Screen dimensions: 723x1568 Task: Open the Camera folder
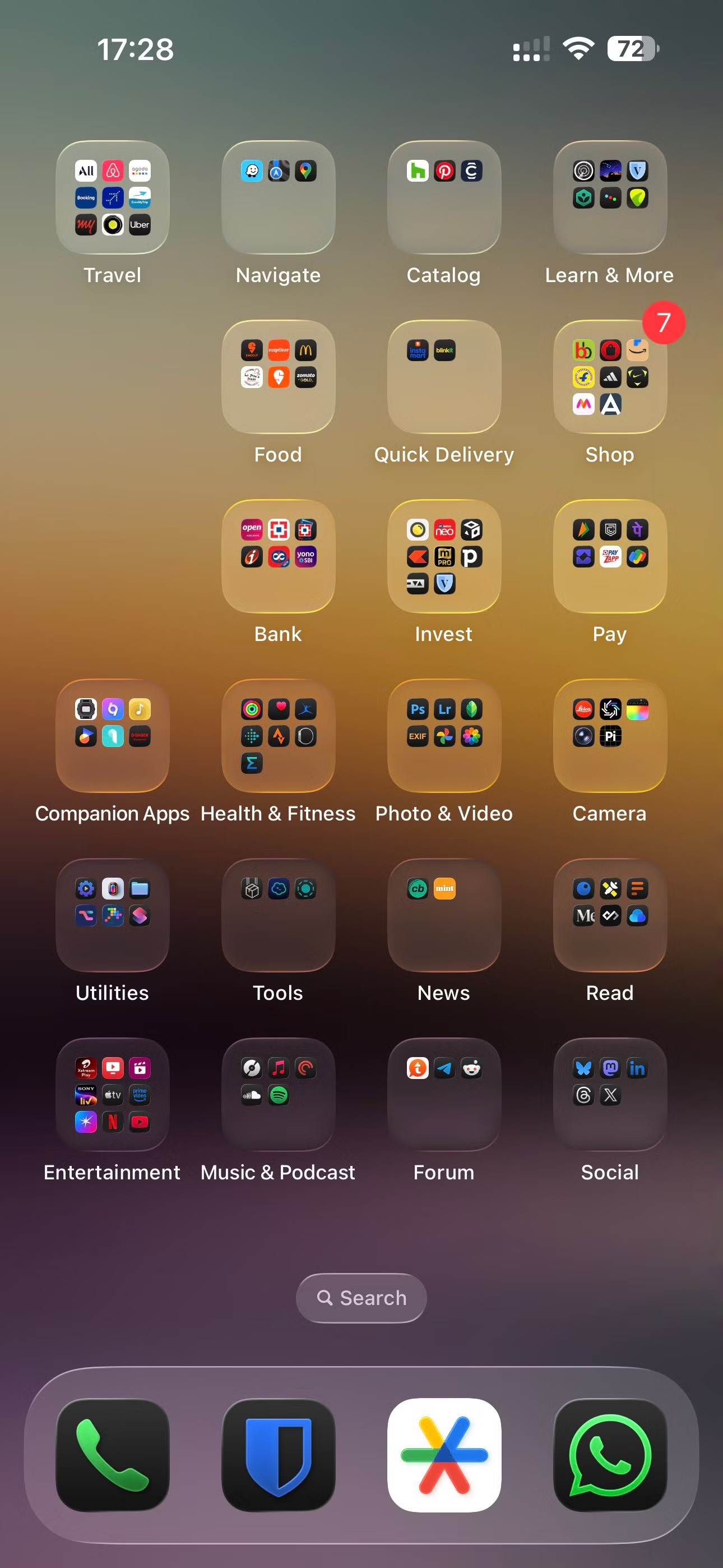[x=610, y=736]
